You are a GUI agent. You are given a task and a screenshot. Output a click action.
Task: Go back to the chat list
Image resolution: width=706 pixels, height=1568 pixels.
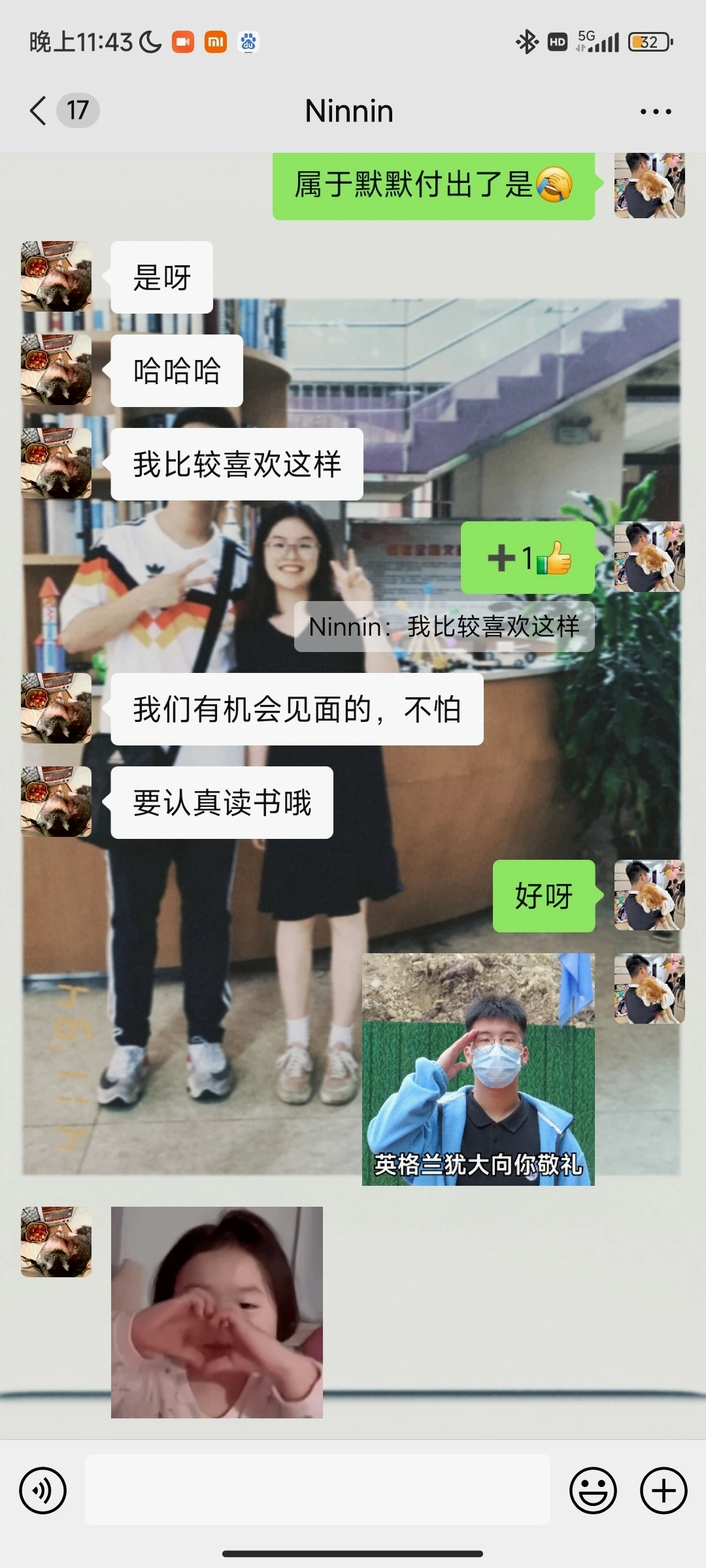pos(39,110)
